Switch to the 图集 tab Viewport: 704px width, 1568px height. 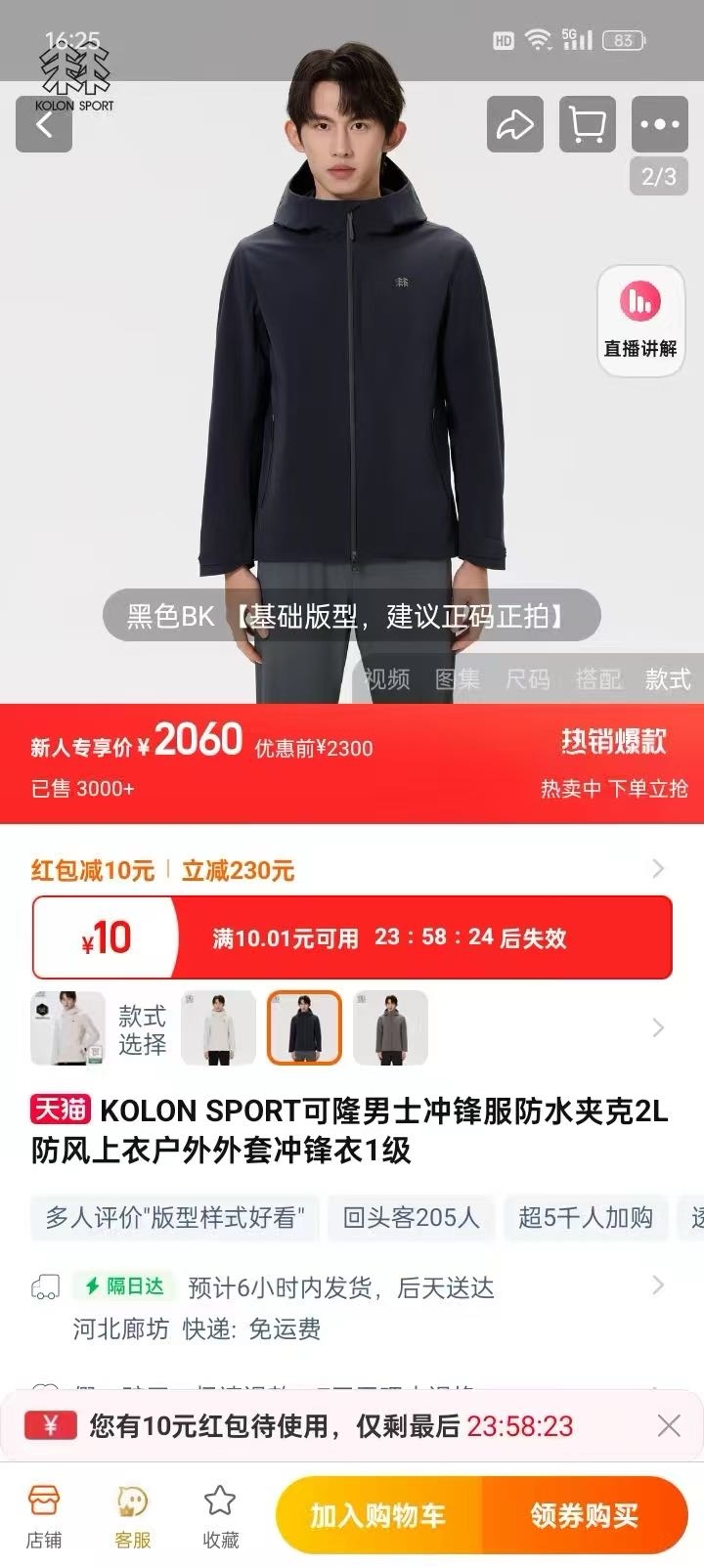[458, 678]
